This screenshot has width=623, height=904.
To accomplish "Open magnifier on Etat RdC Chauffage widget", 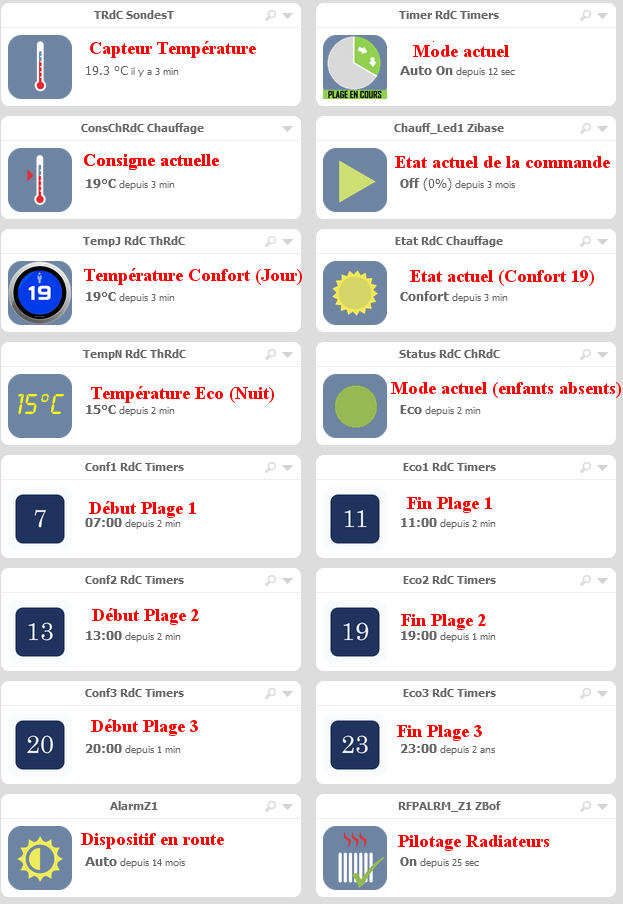I will (x=586, y=242).
